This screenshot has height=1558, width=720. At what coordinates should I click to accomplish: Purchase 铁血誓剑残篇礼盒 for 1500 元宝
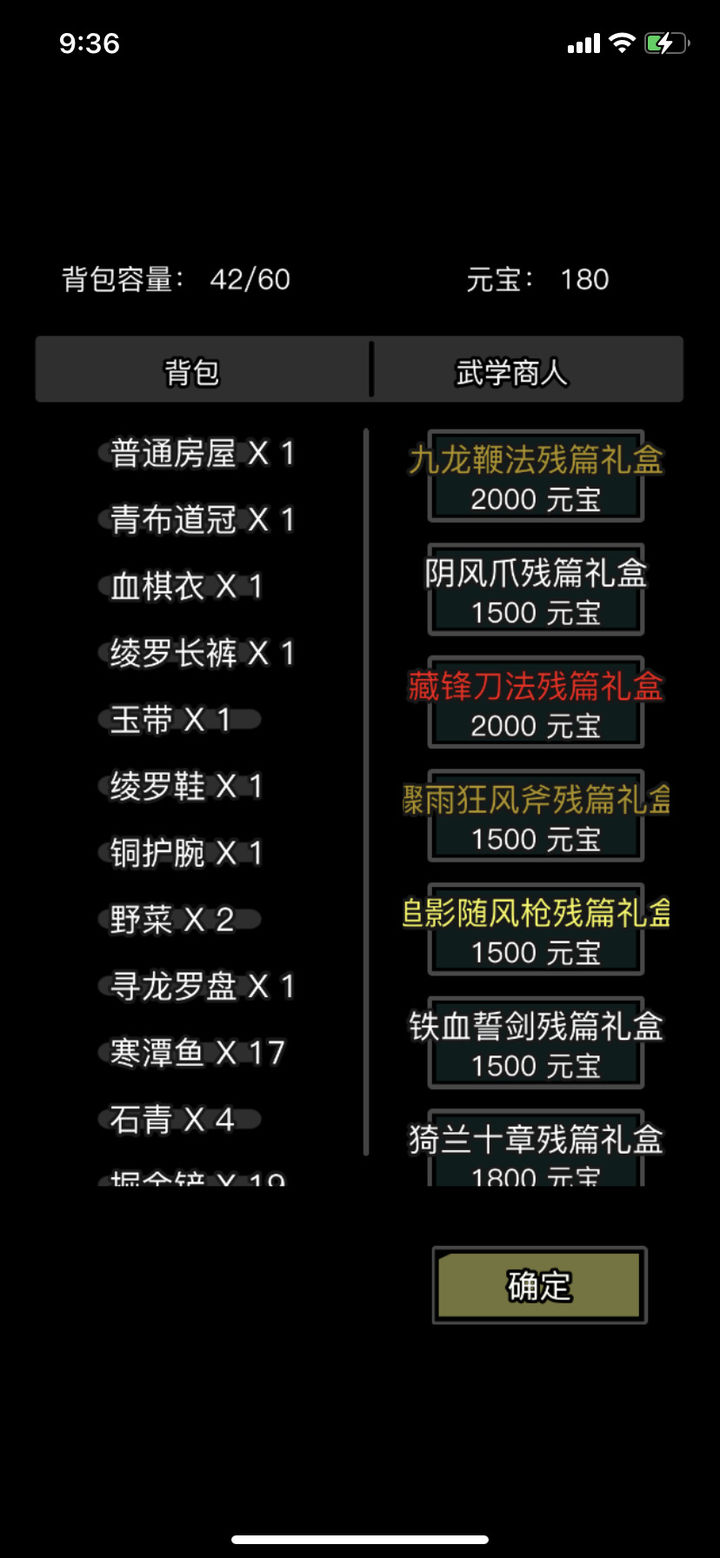point(536,1043)
